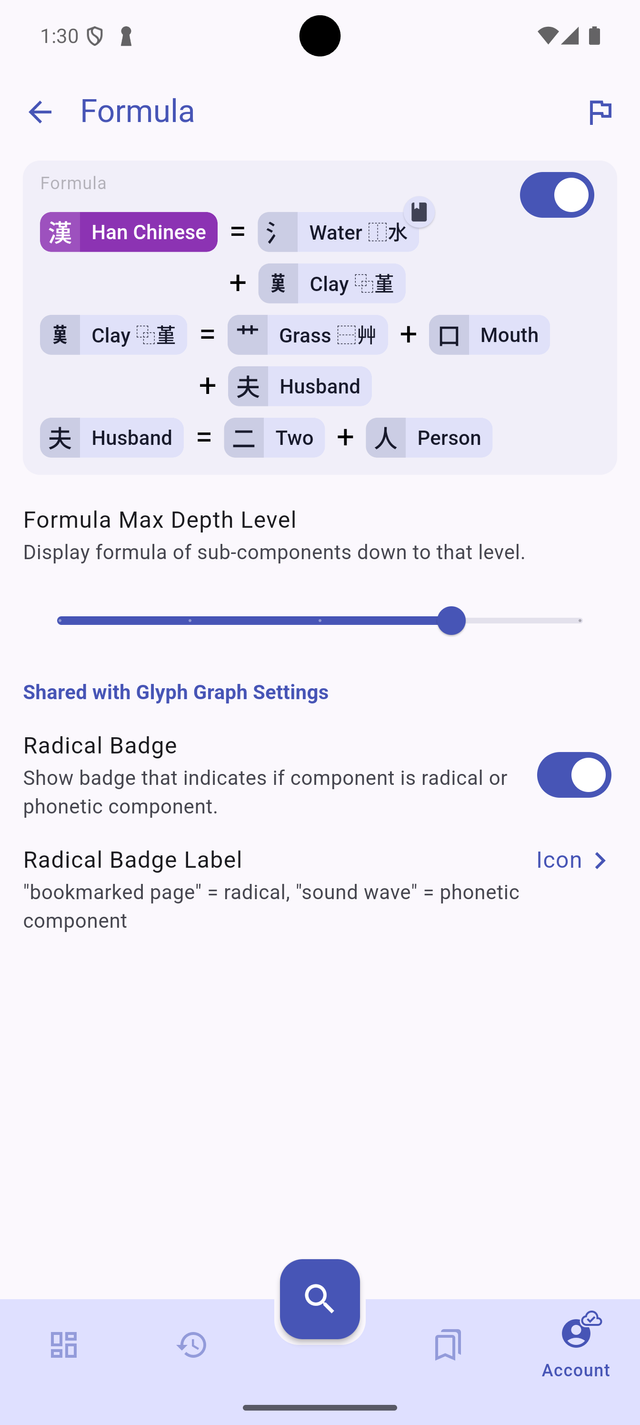Open the Account tab
Image resolution: width=640 pixels, height=1425 pixels.
(x=576, y=1345)
